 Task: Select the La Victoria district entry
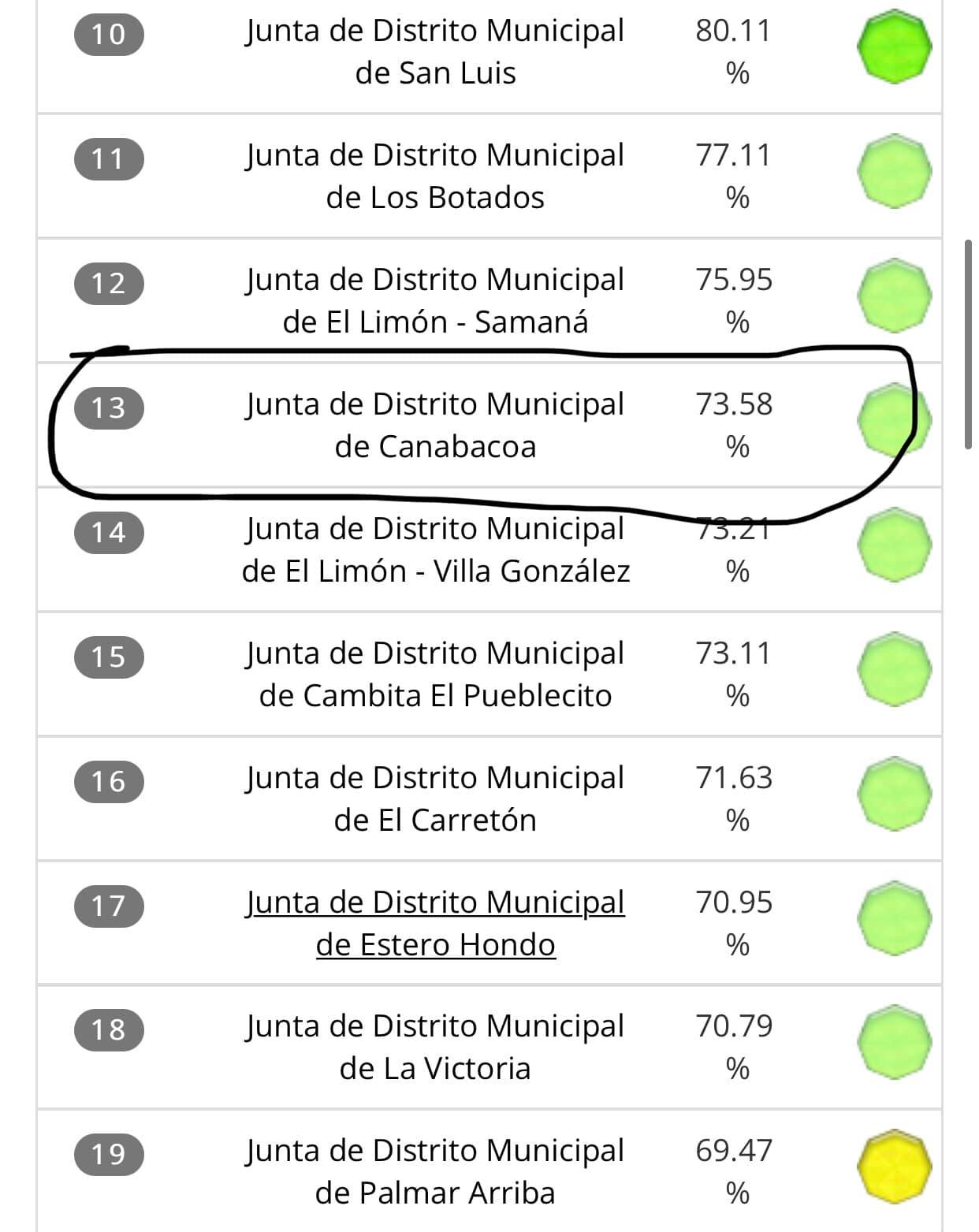click(435, 1047)
